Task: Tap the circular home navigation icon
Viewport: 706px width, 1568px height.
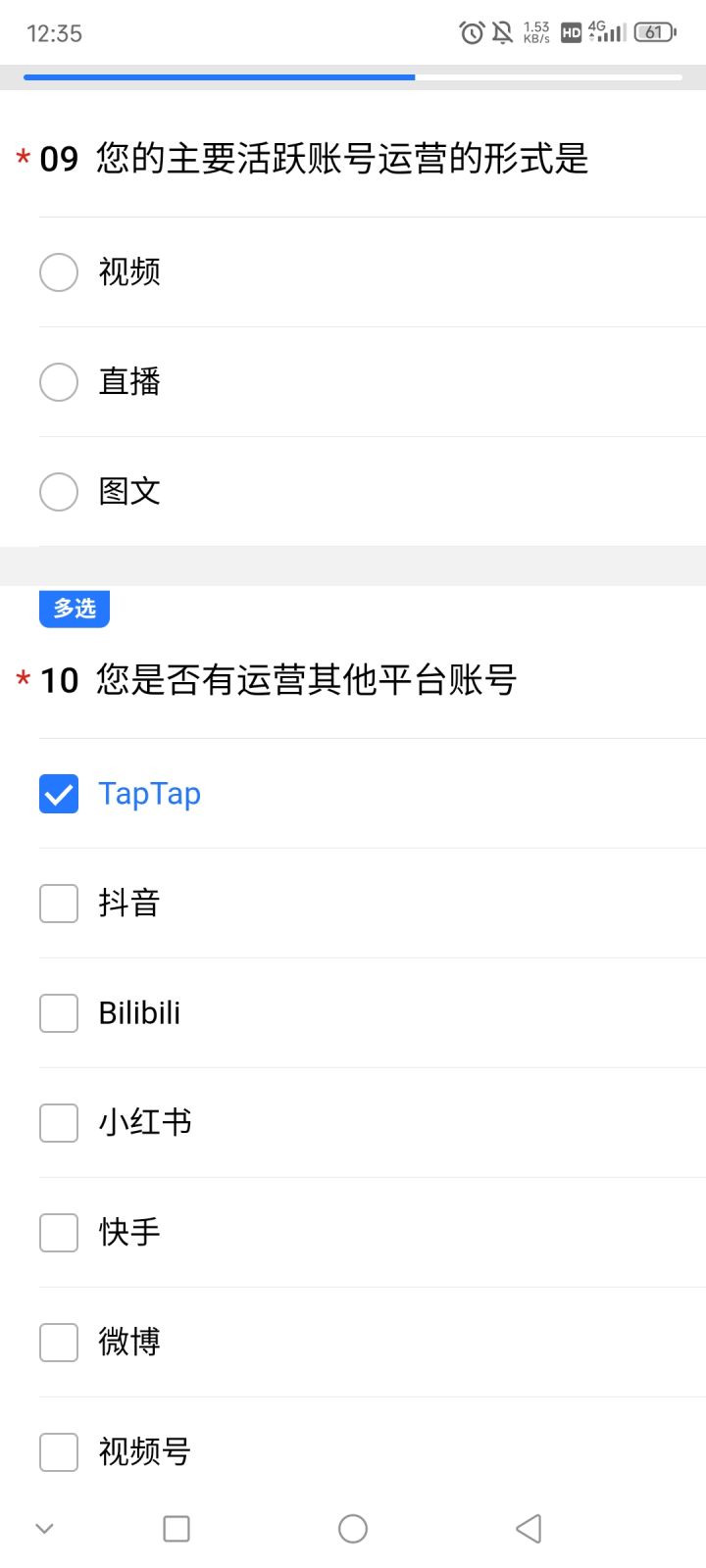Action: (352, 1528)
